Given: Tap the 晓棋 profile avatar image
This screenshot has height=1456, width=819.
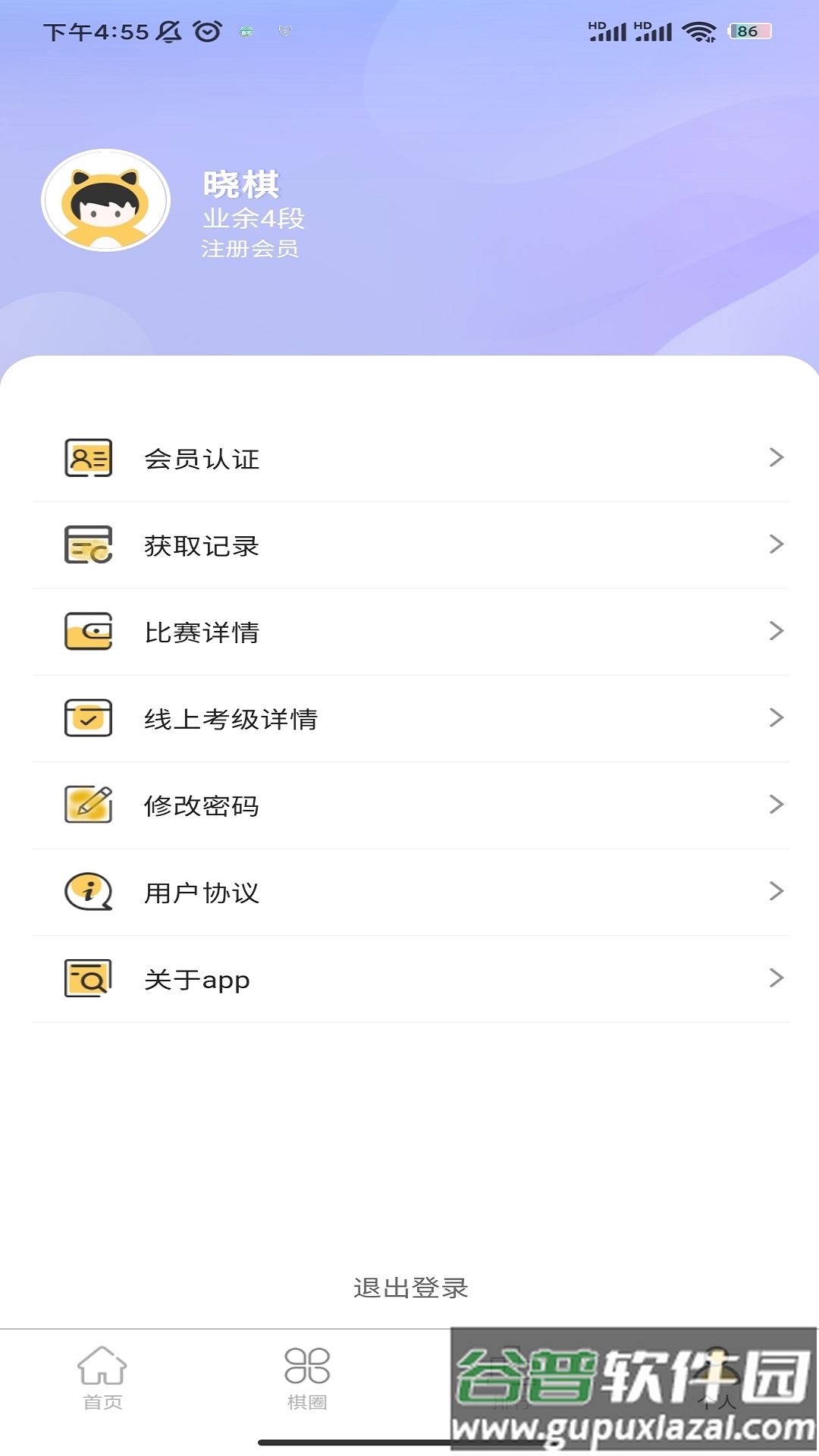Looking at the screenshot, I should click(x=104, y=200).
